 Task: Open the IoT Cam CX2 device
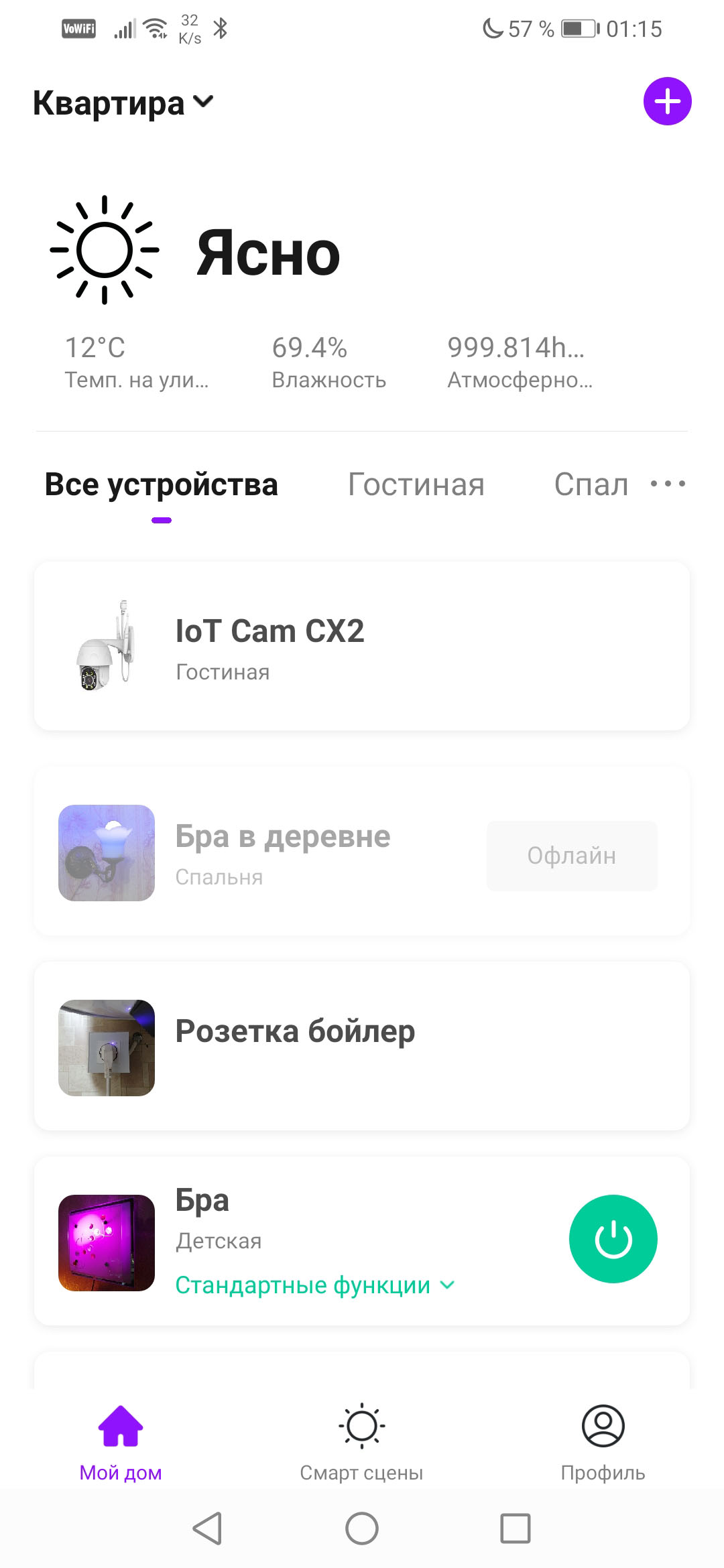tap(362, 646)
